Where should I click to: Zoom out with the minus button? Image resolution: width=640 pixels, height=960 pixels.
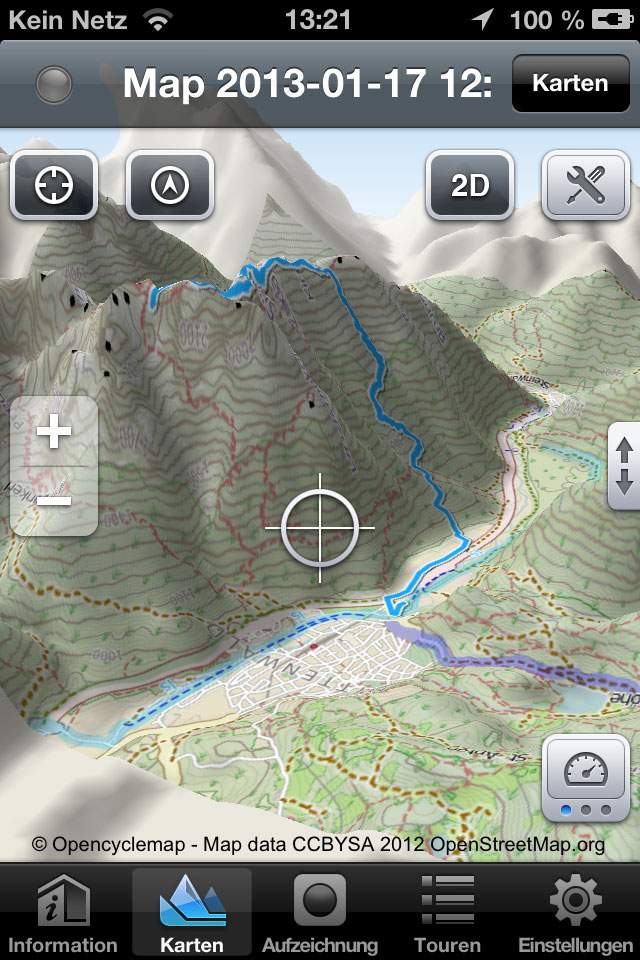54,499
